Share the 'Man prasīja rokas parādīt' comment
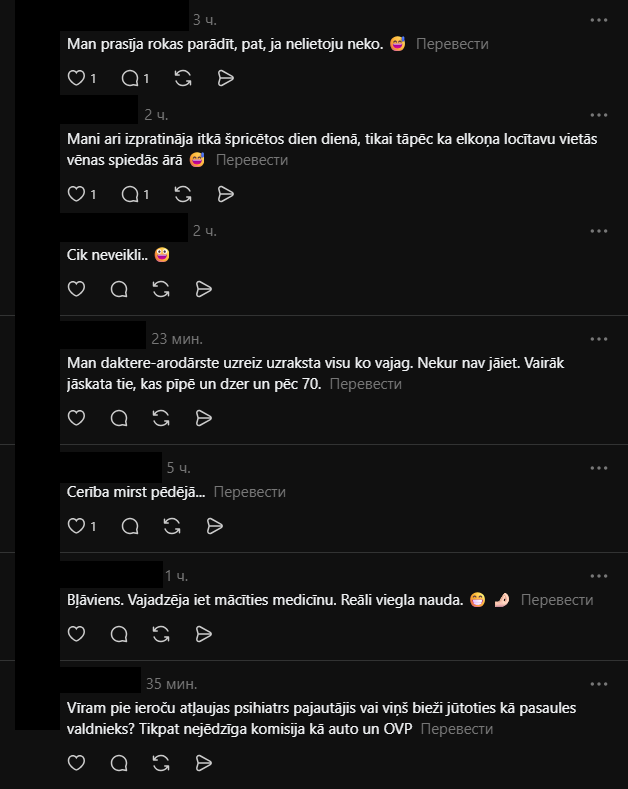 225,78
